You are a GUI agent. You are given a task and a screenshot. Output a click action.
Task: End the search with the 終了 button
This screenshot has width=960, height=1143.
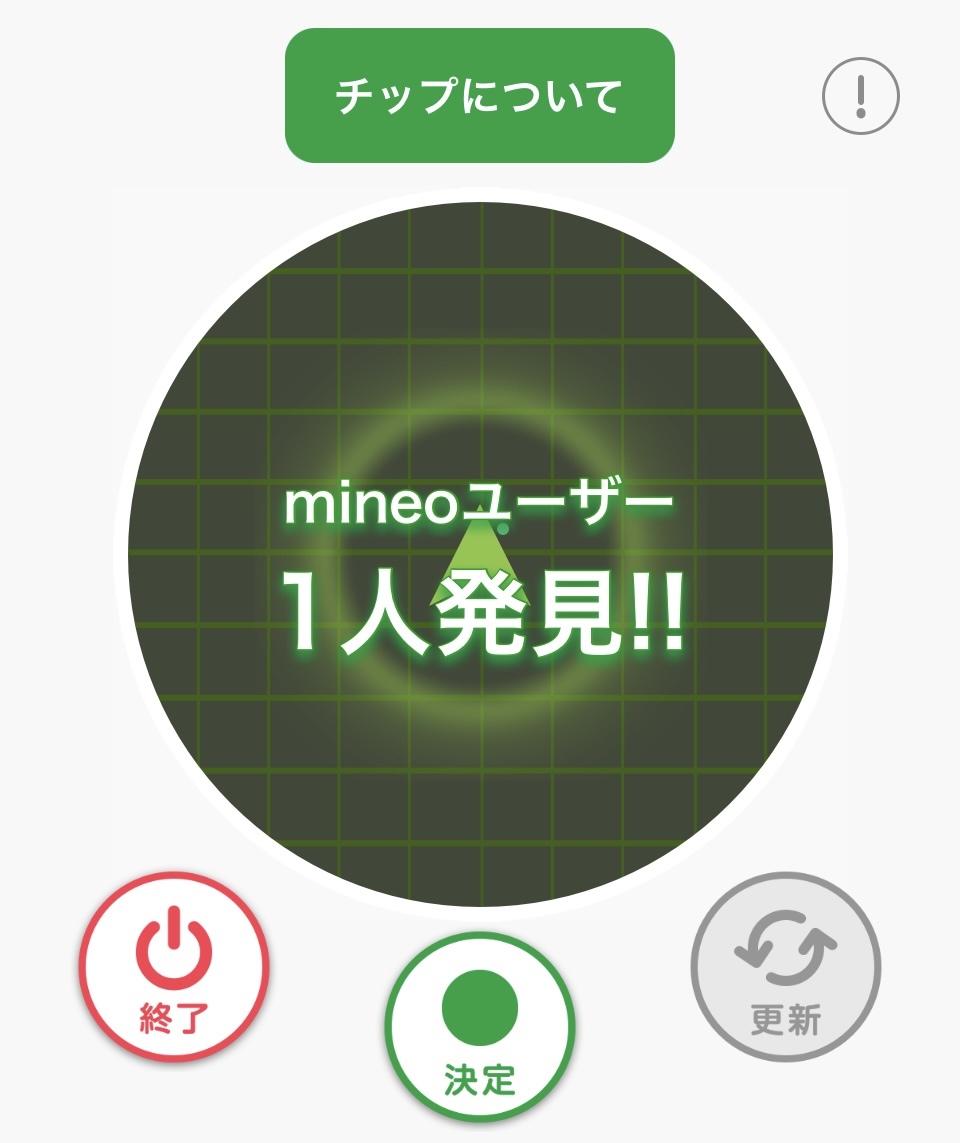(x=174, y=967)
